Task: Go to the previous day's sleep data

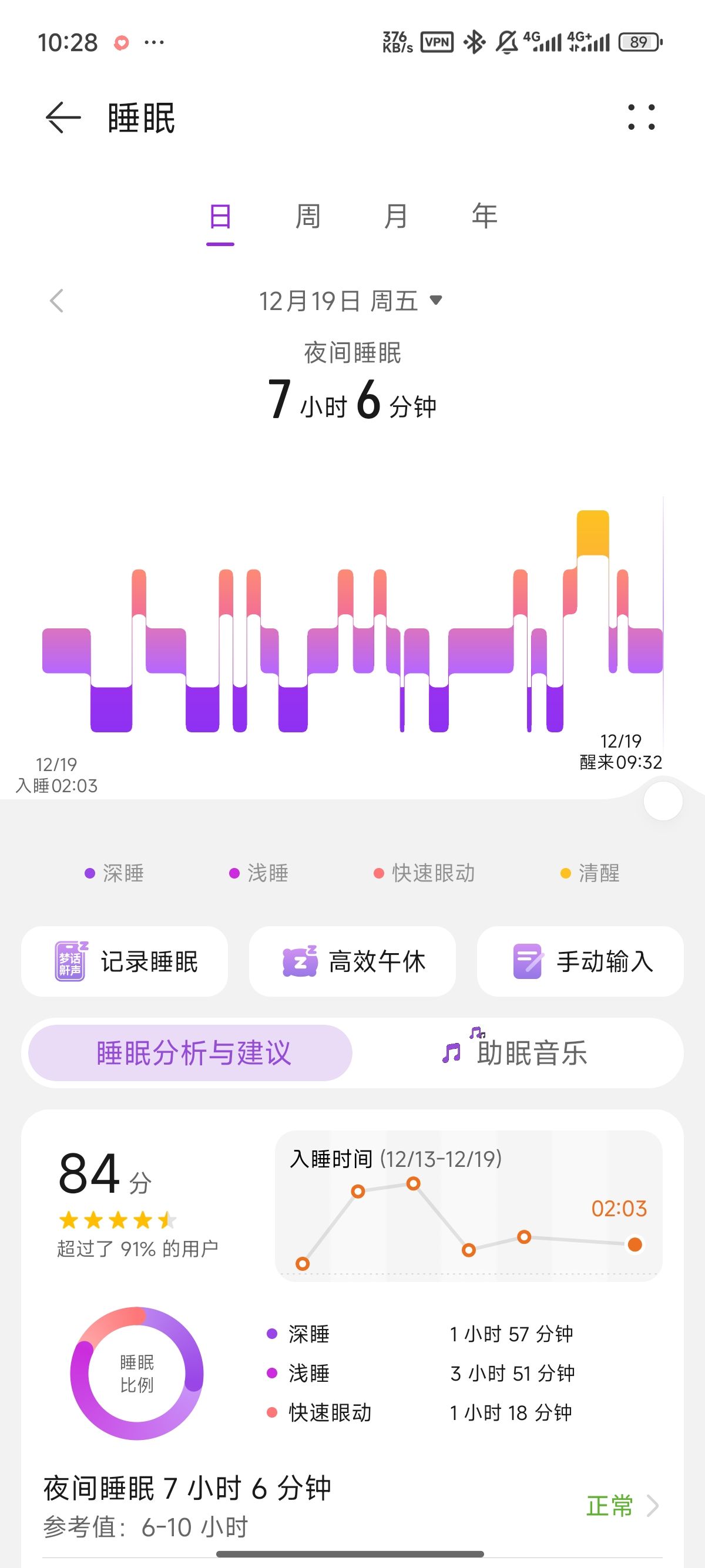Action: pos(56,301)
